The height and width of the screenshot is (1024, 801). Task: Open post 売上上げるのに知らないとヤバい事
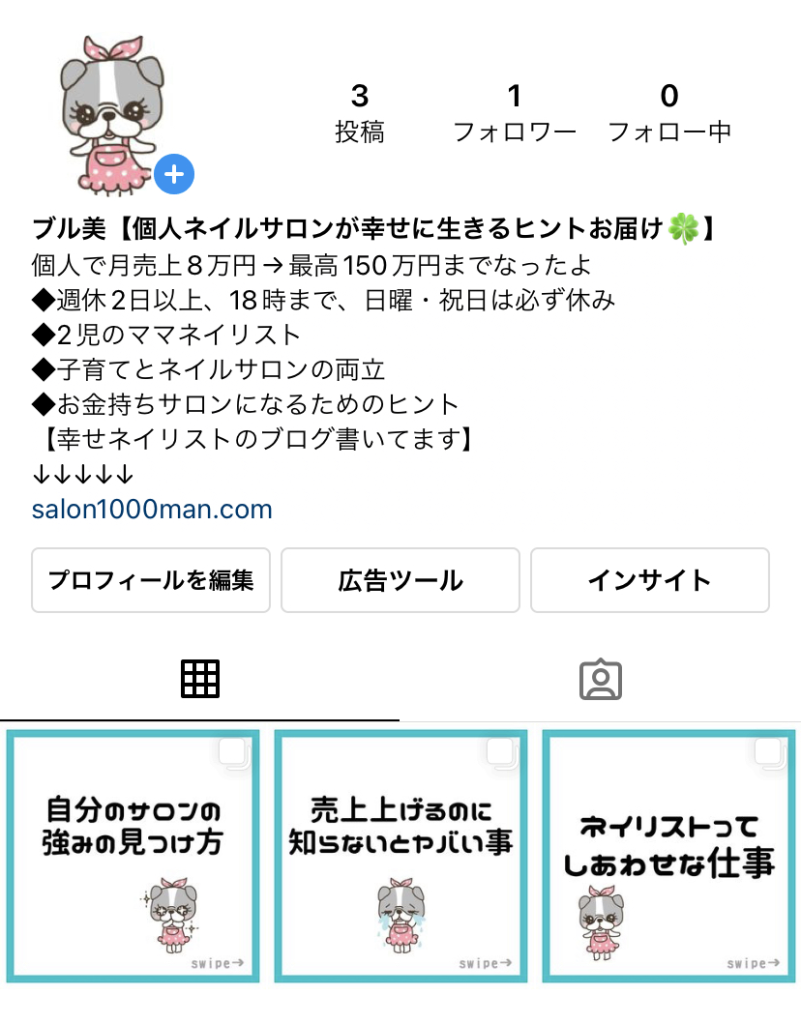[x=400, y=856]
